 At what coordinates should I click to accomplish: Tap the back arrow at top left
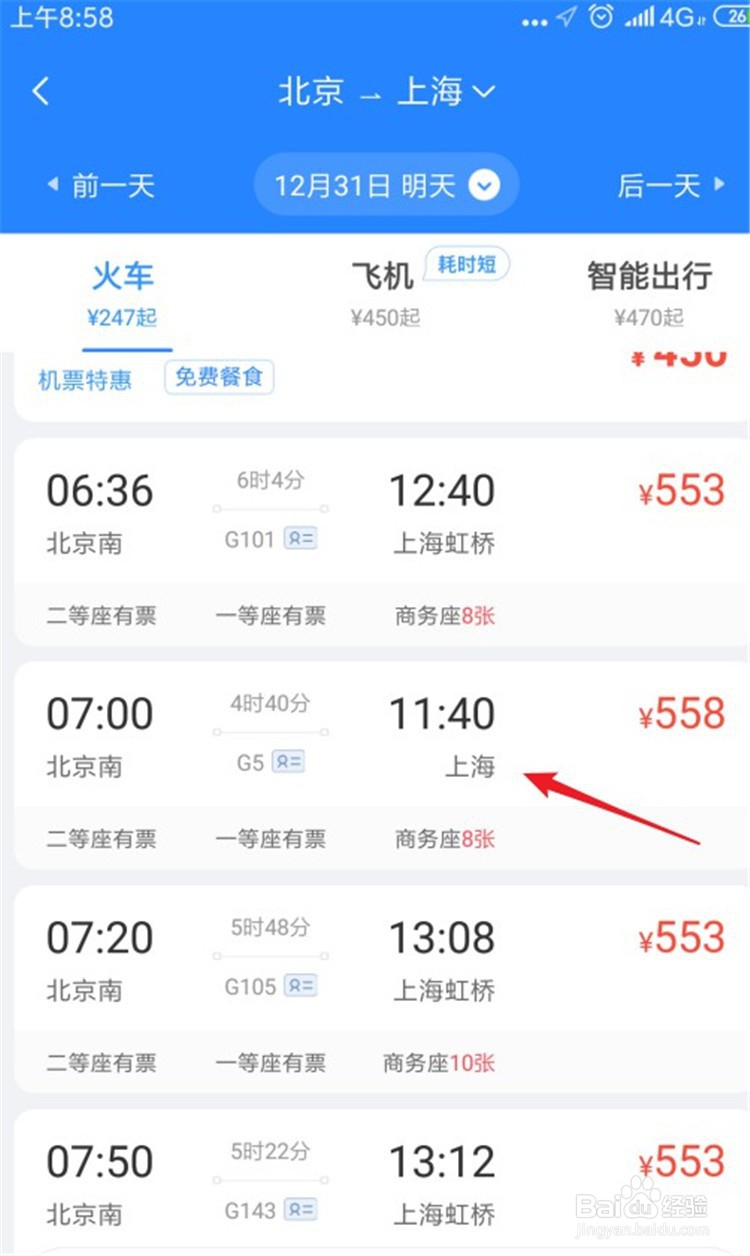(x=40, y=90)
